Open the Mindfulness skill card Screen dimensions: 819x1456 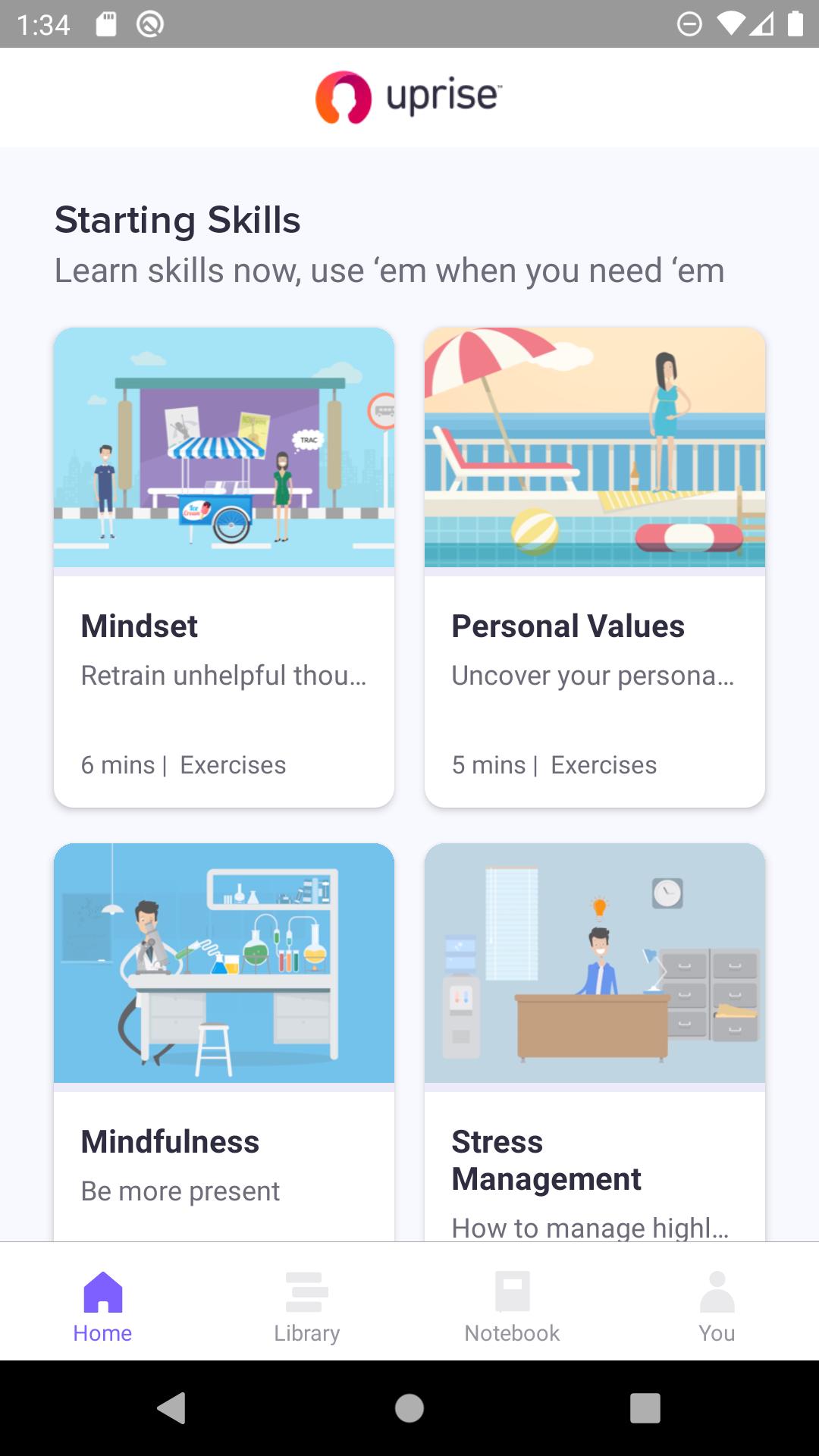[224, 1042]
